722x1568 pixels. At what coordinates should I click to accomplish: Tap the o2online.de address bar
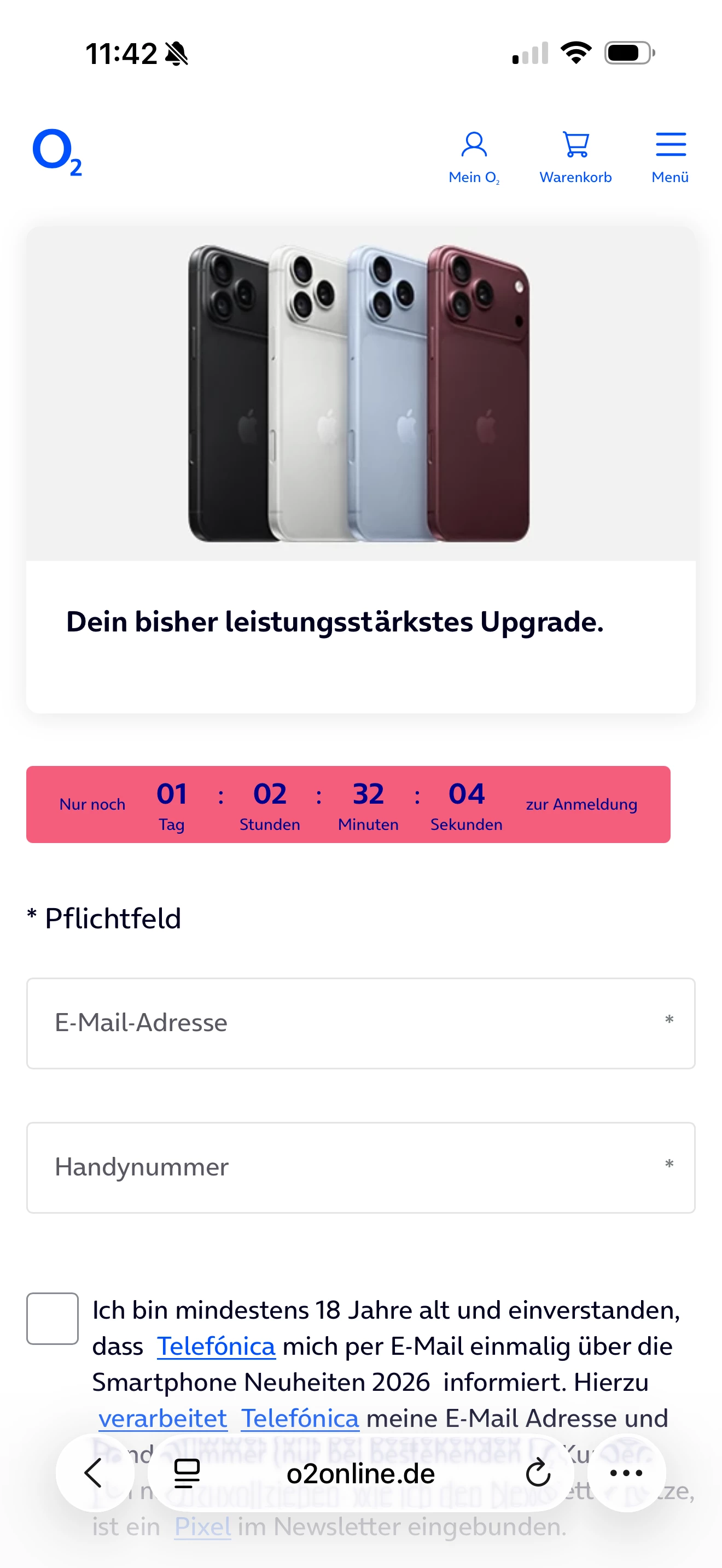point(360,1473)
